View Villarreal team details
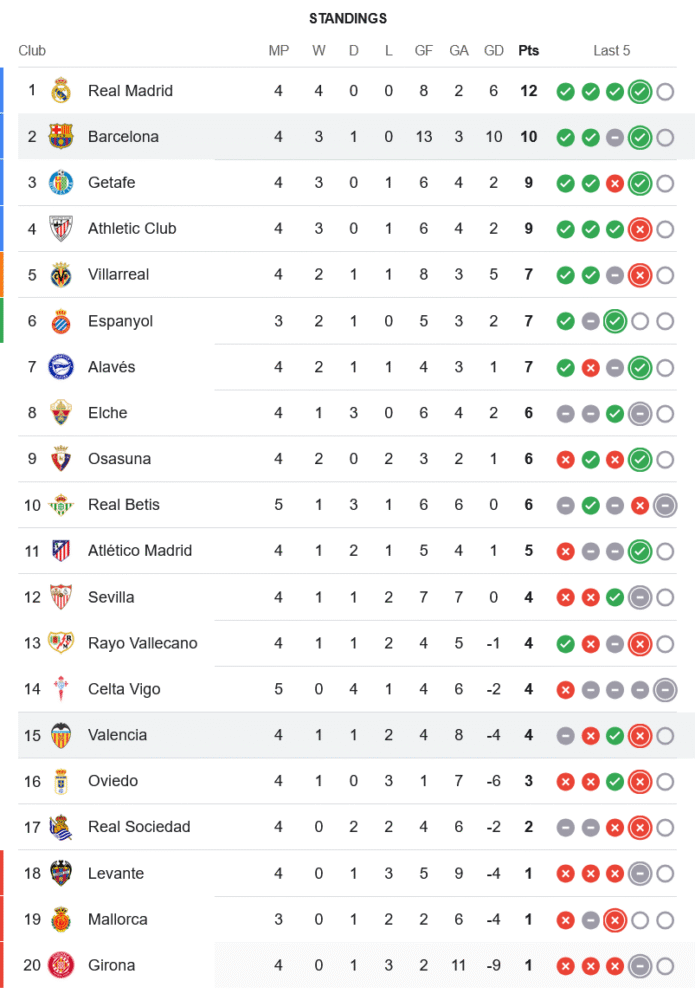 pos(120,275)
